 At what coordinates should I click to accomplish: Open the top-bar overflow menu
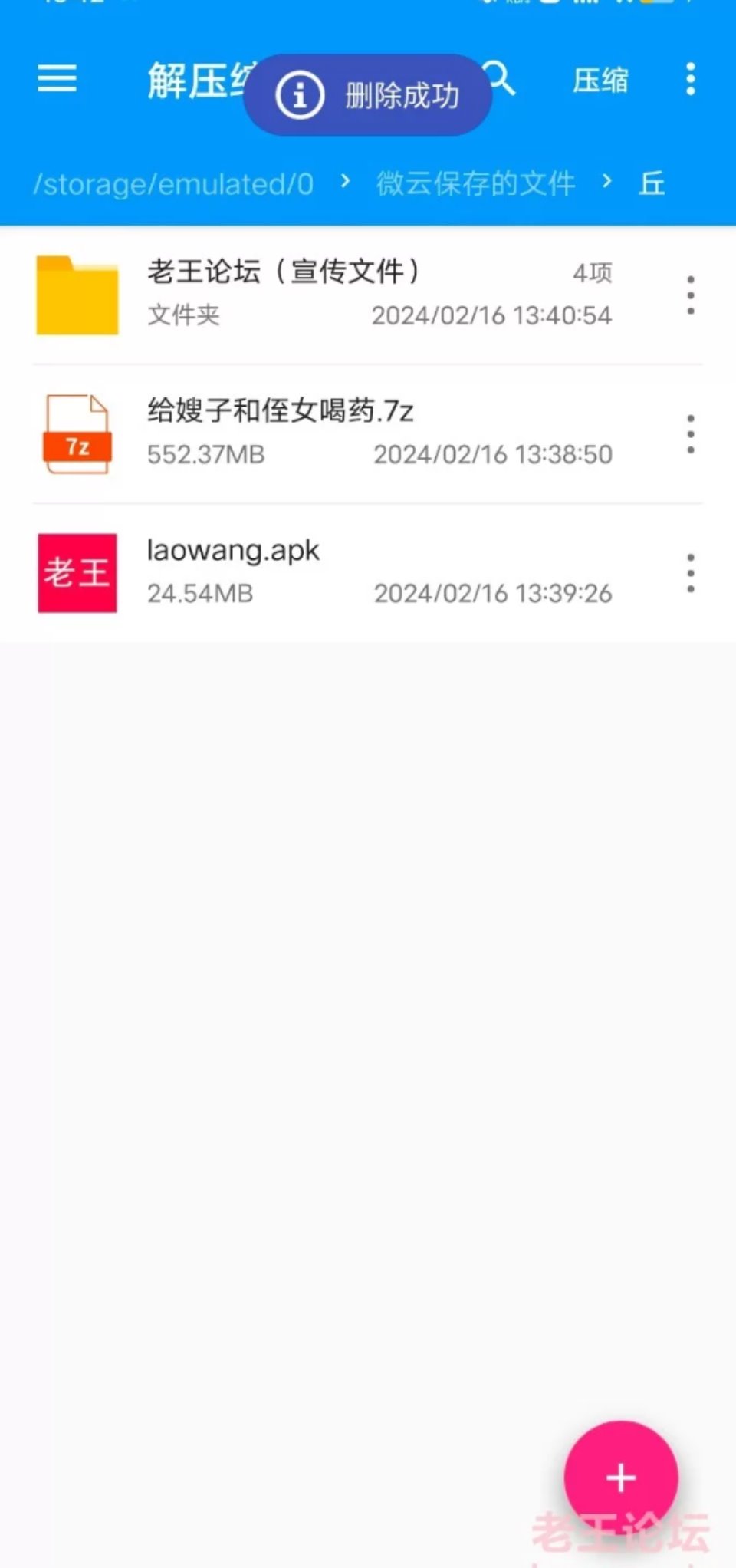pos(690,79)
